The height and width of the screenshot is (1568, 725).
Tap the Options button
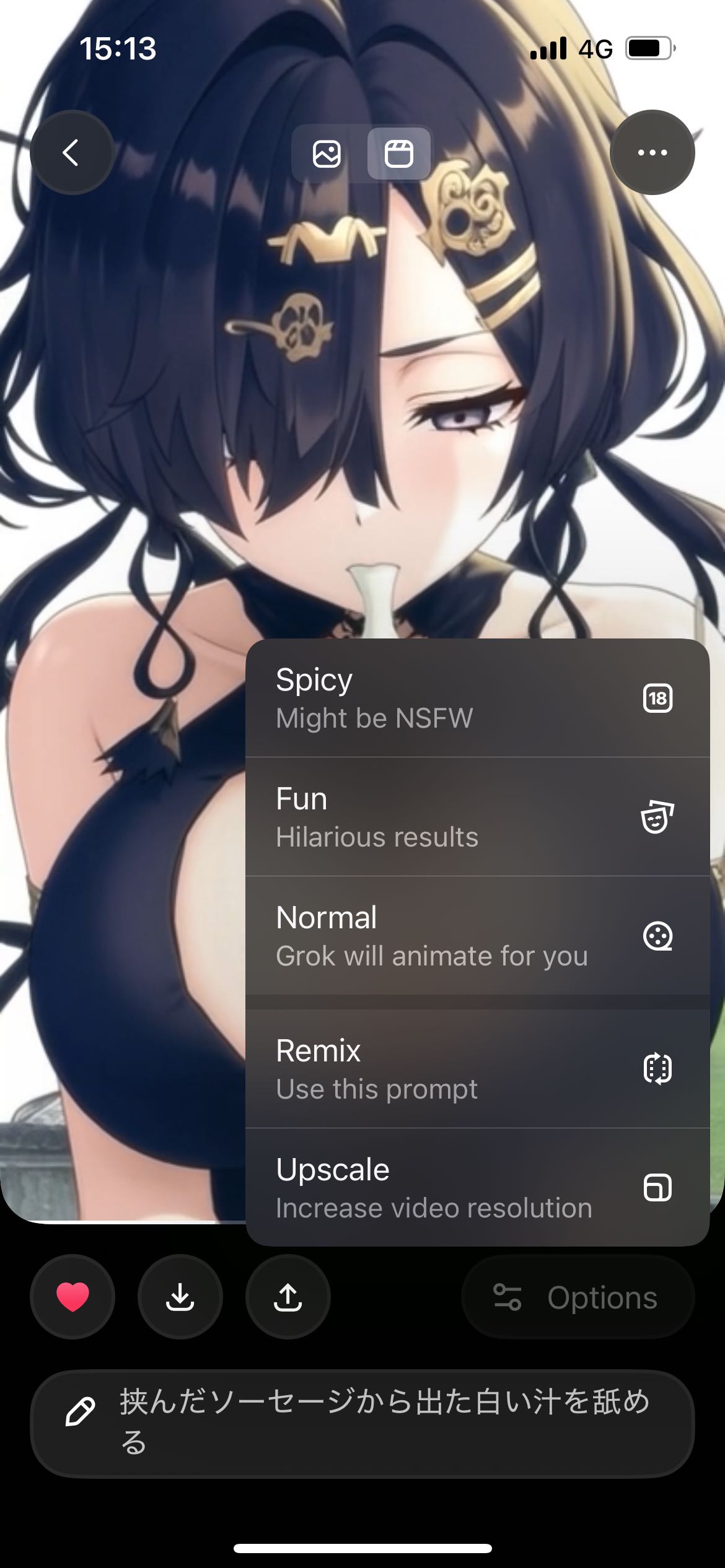578,1297
